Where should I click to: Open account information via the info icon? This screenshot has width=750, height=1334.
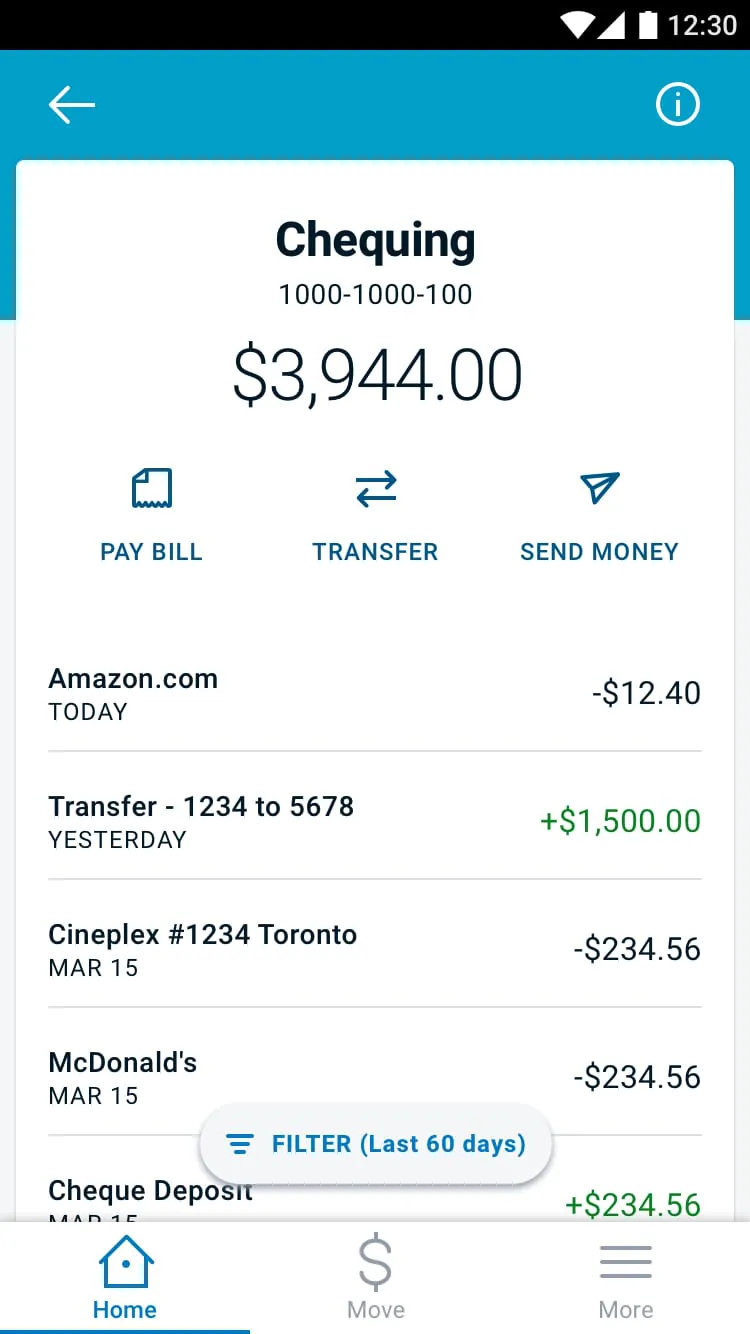(x=678, y=104)
